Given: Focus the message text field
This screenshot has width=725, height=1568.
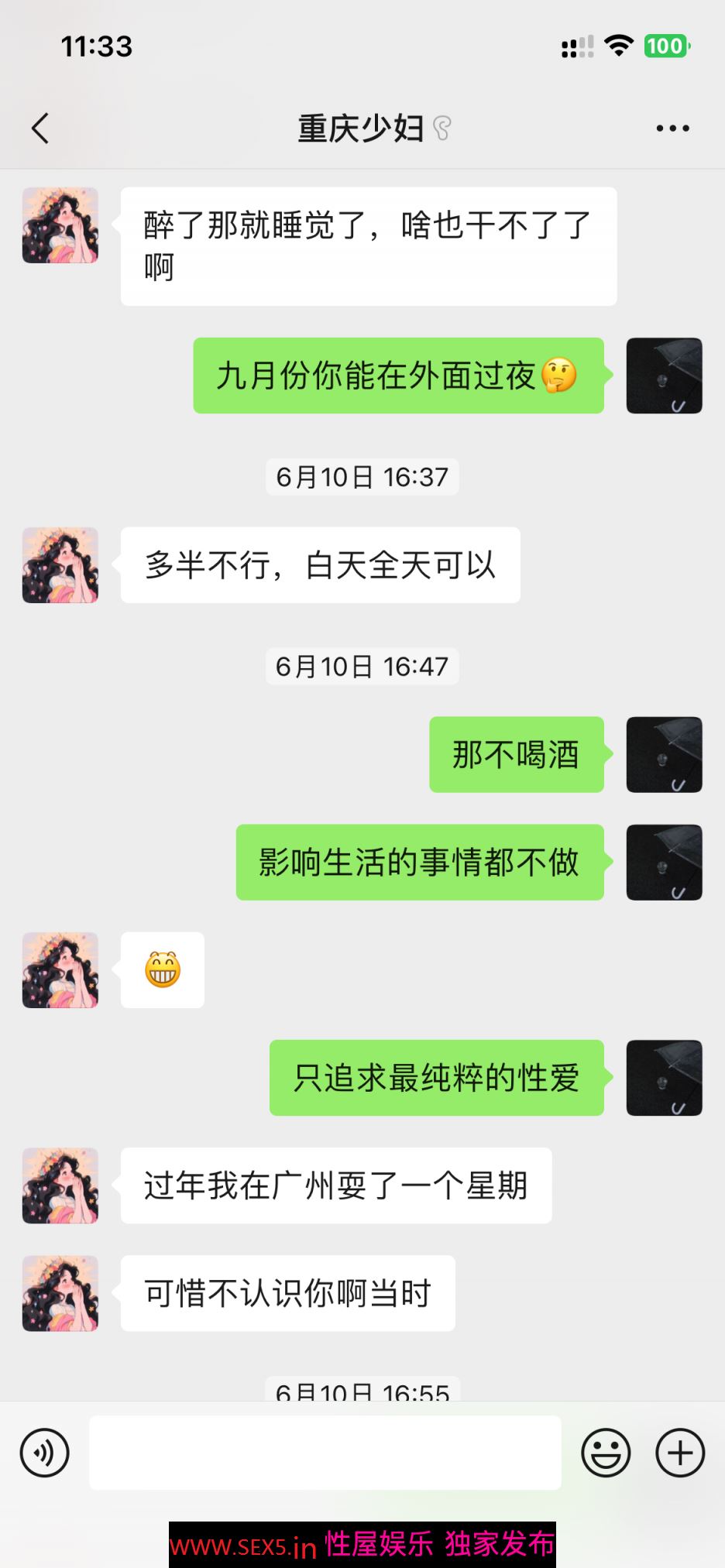Looking at the screenshot, I should coord(325,1453).
